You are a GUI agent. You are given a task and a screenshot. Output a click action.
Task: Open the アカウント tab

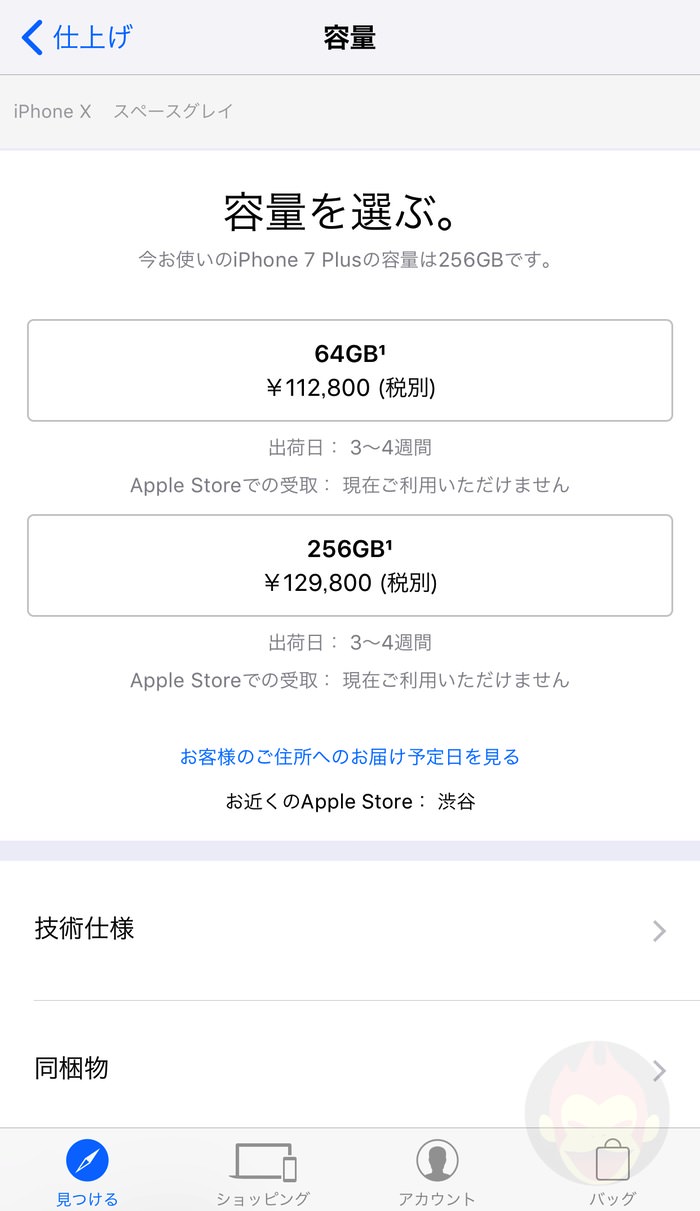(x=437, y=1171)
